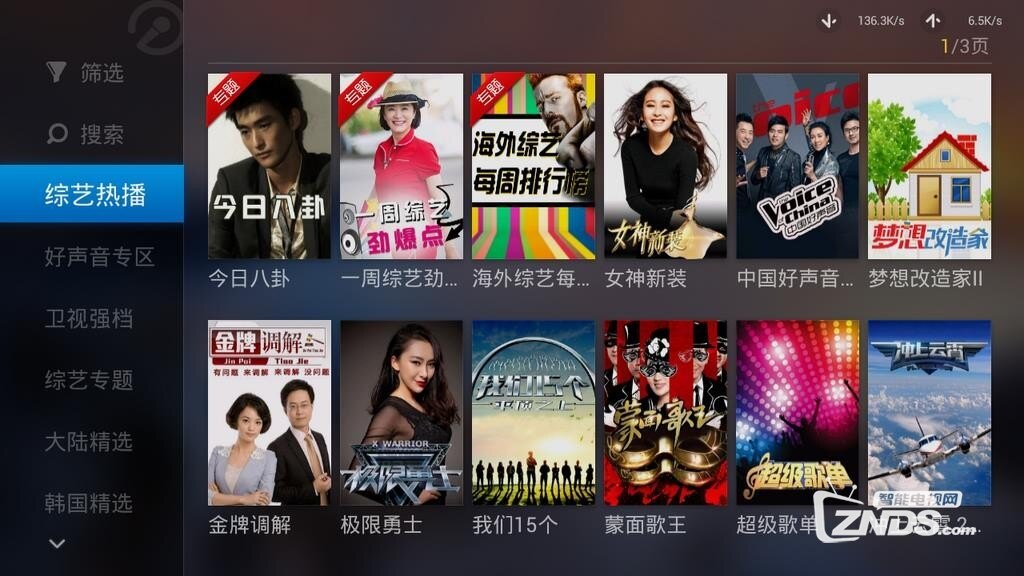The width and height of the screenshot is (1024, 576).
Task: Switch to 好声音专区 category
Action: click(99, 257)
